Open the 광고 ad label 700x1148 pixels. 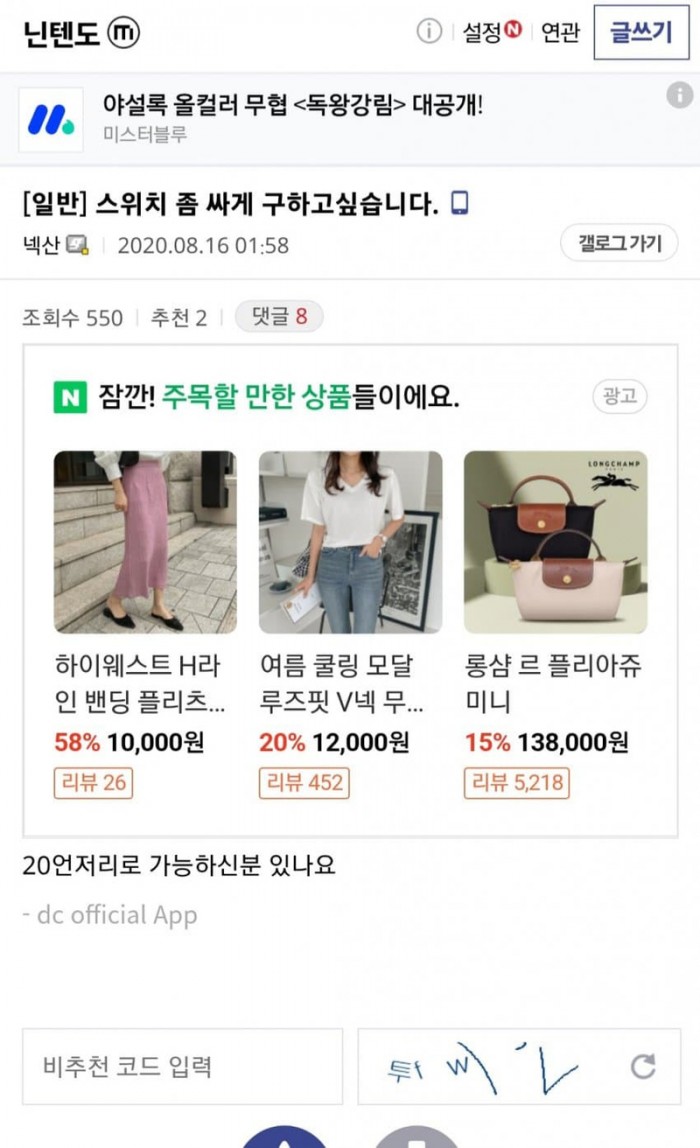pyautogui.click(x=619, y=396)
